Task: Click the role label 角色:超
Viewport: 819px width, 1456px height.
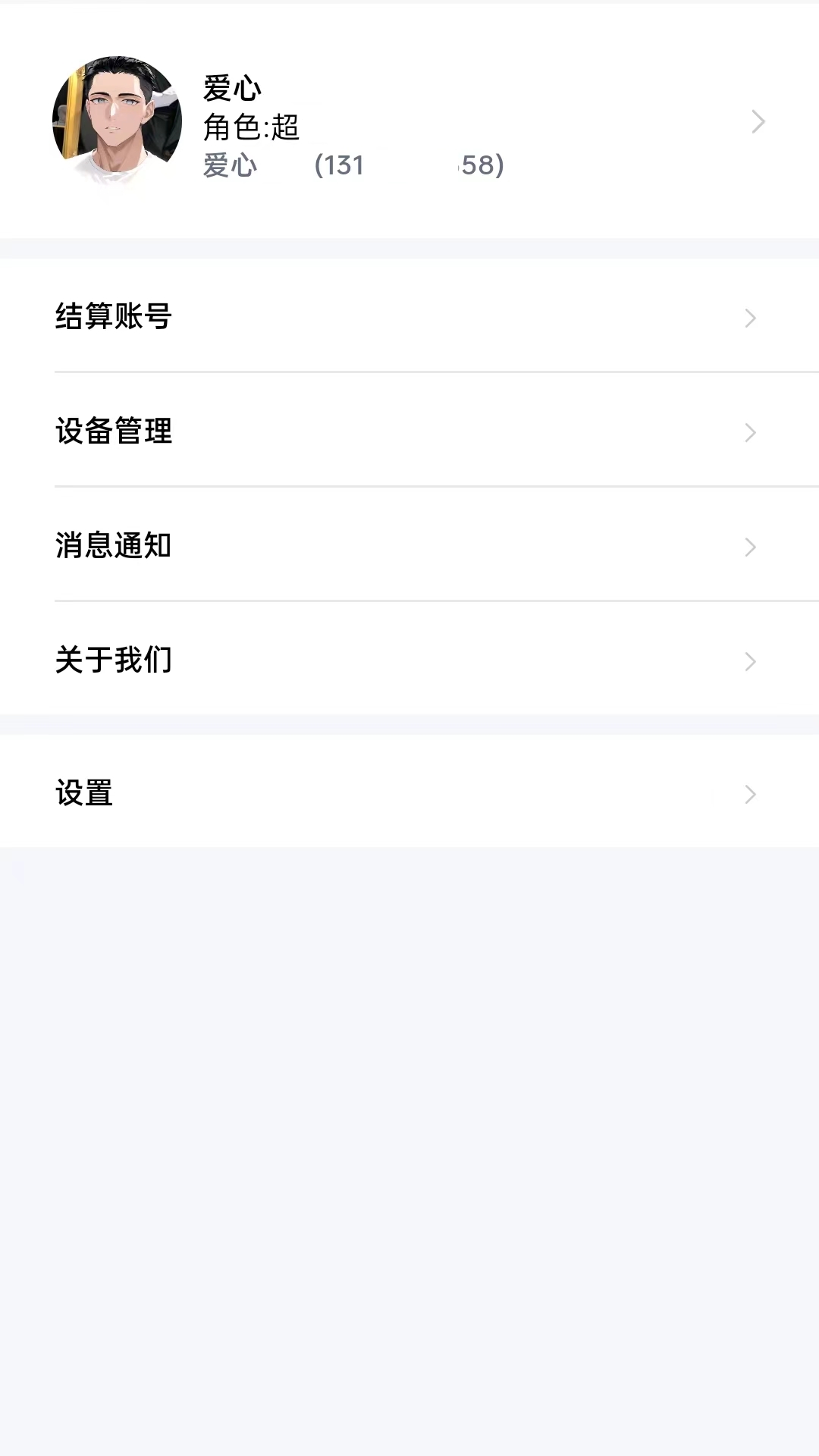Action: (250, 129)
